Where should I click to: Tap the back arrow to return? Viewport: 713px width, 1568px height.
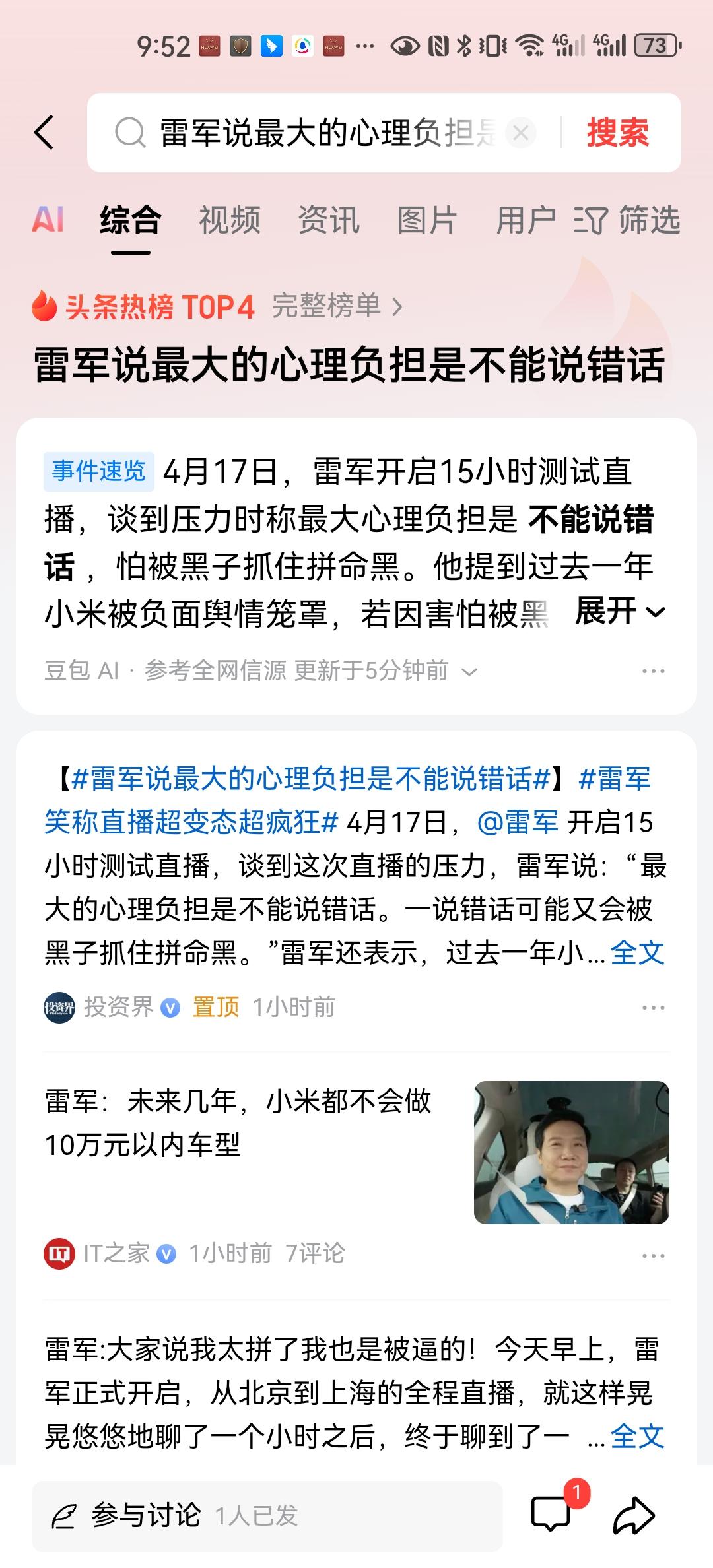click(45, 131)
